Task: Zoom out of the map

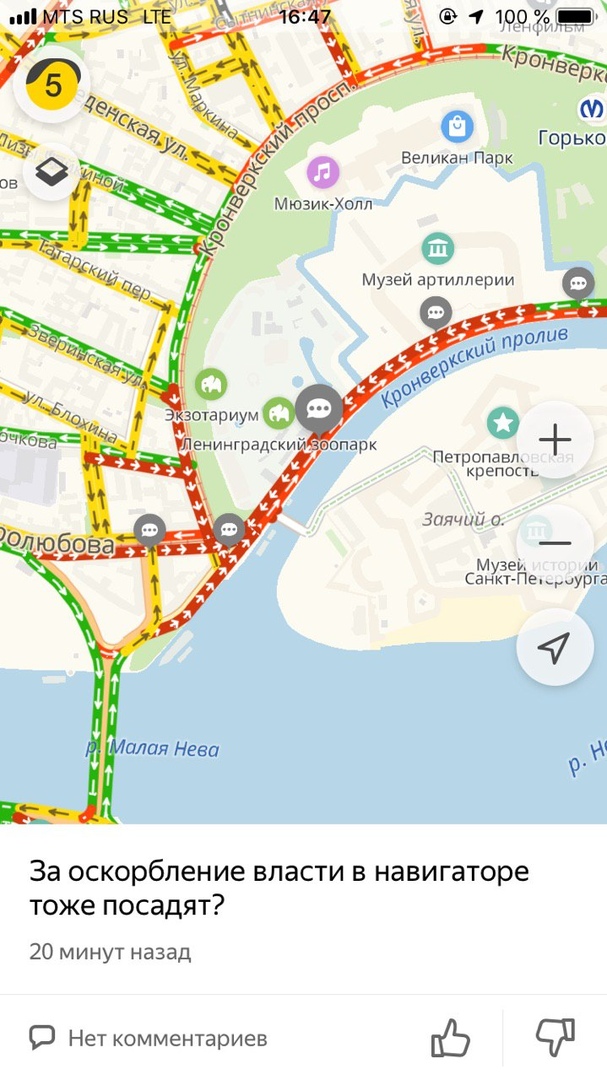Action: 554,543
